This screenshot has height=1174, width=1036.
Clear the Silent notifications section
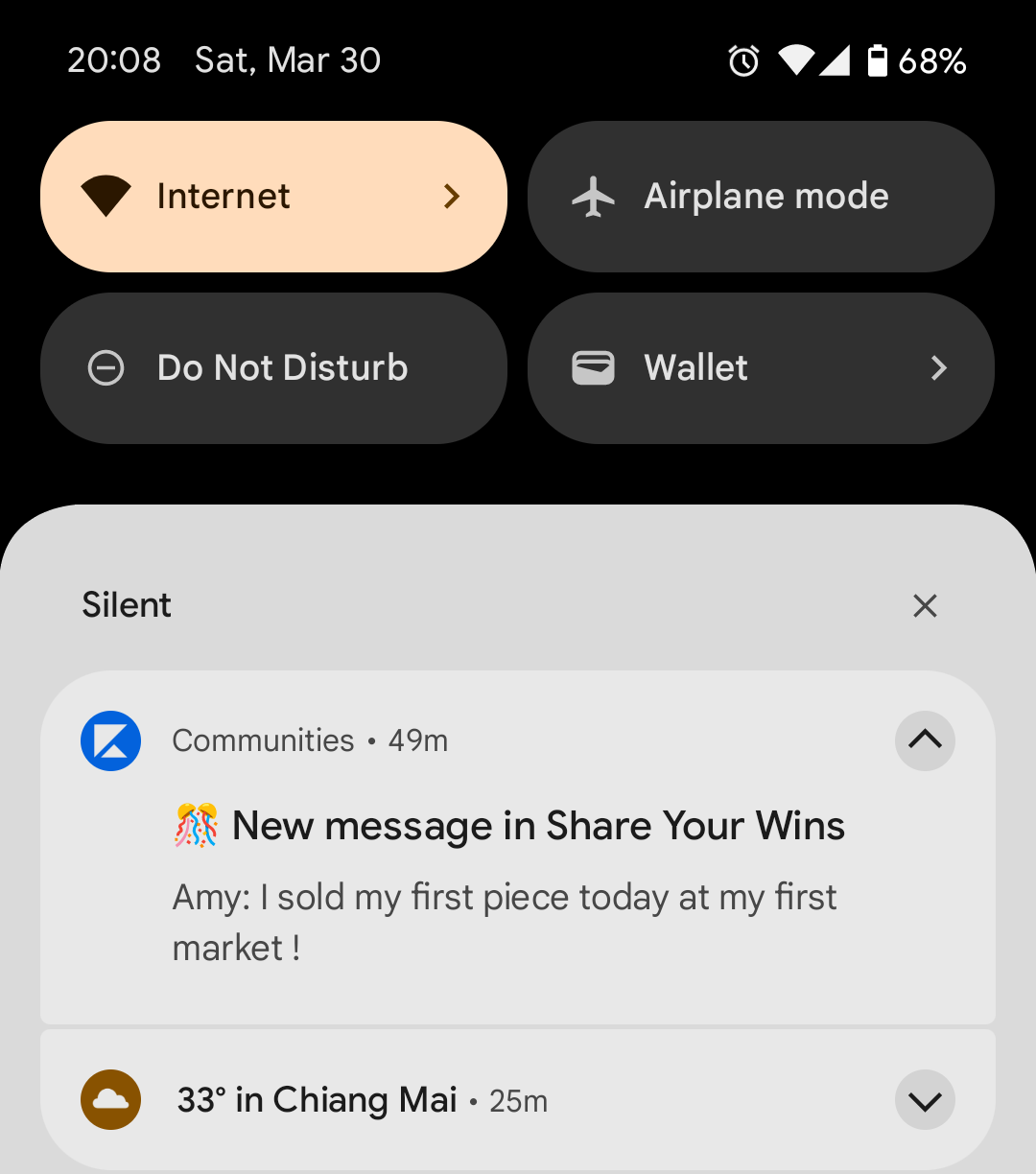(925, 605)
